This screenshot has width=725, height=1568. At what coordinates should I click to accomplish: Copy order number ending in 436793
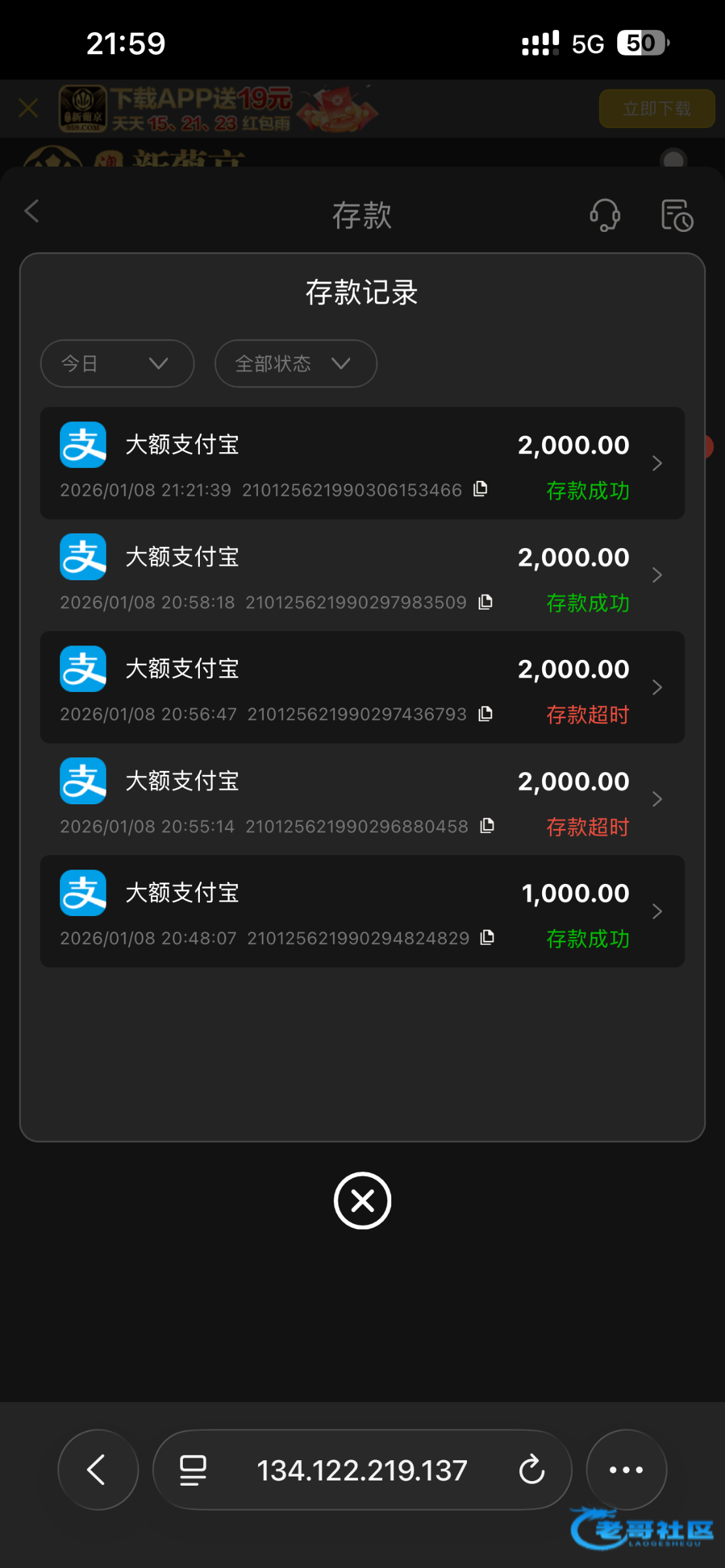tap(485, 713)
